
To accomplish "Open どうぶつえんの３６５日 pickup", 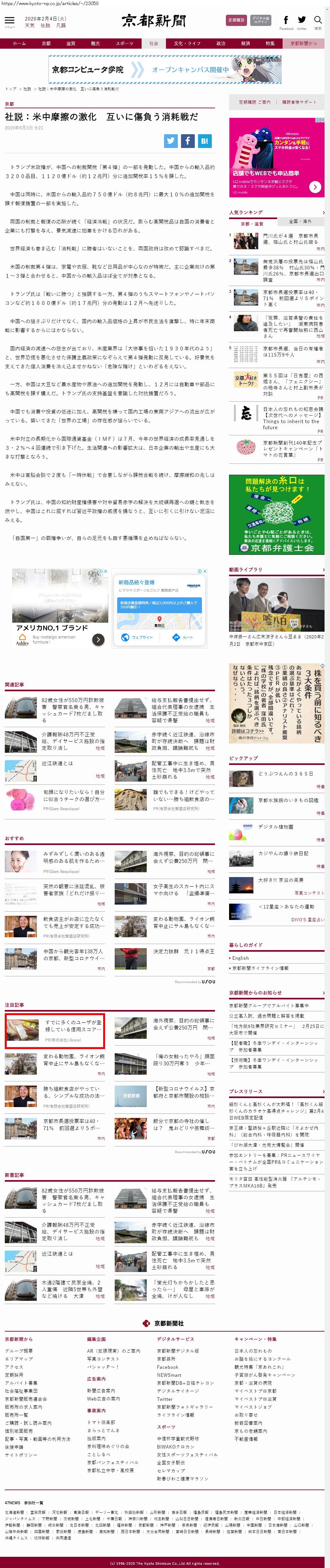I will coord(285,773).
